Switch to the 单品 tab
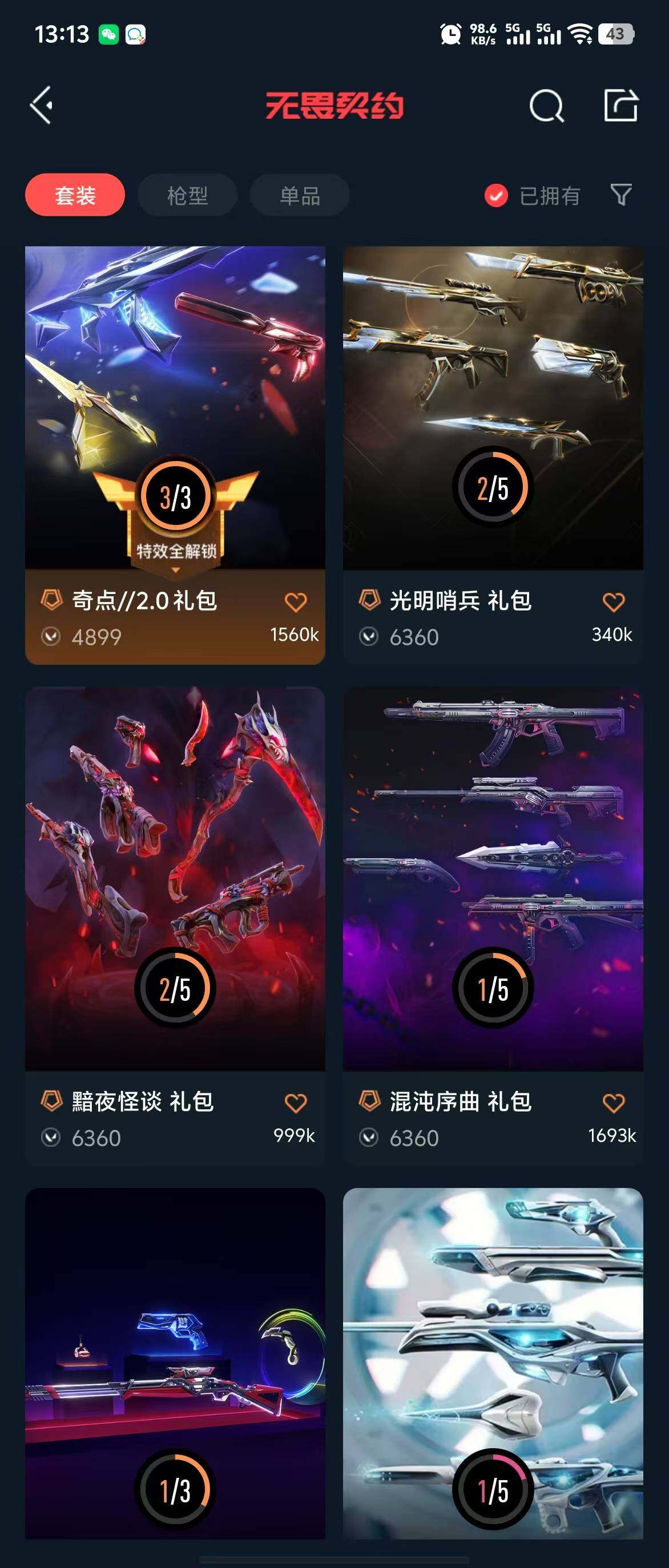This screenshot has height=1568, width=669. [300, 195]
